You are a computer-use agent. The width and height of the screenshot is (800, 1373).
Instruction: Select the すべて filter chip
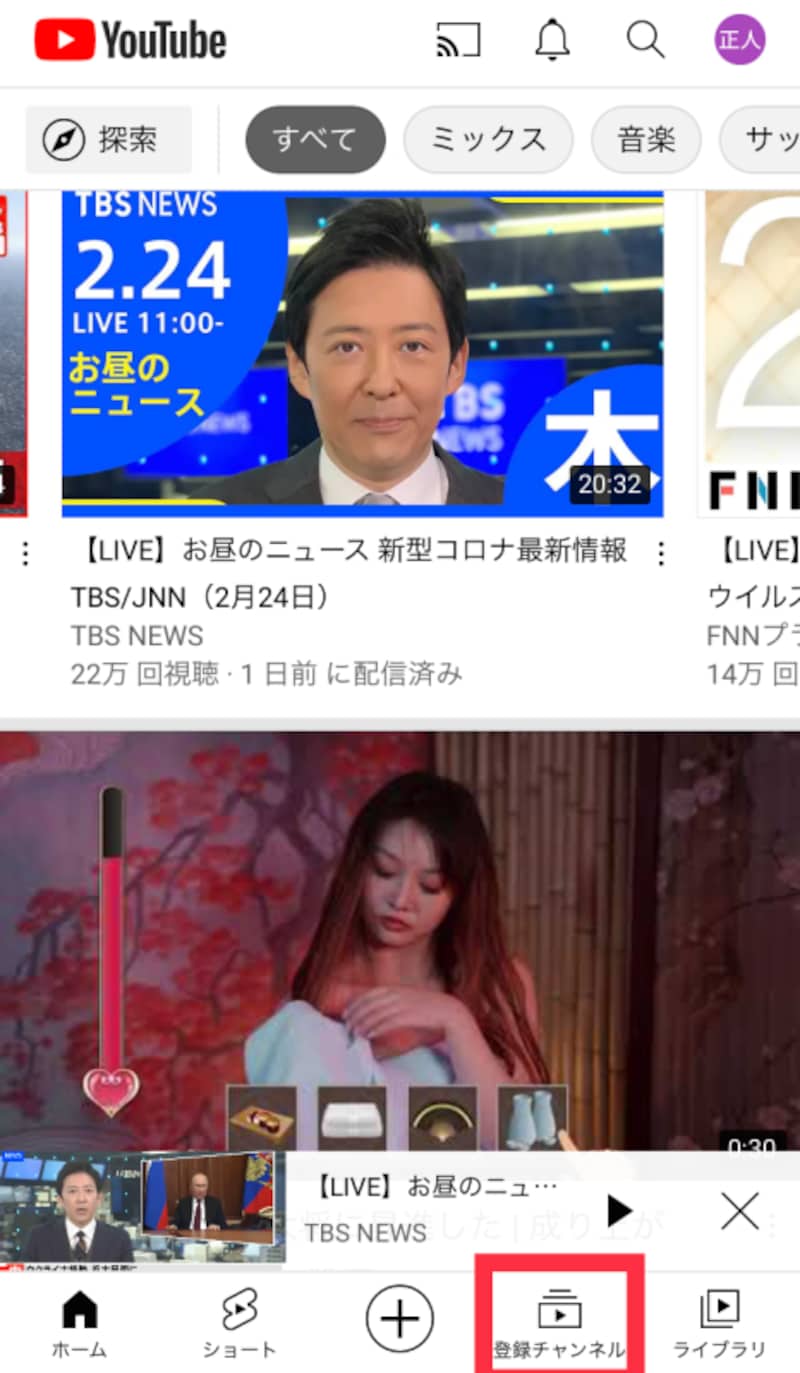[x=315, y=140]
